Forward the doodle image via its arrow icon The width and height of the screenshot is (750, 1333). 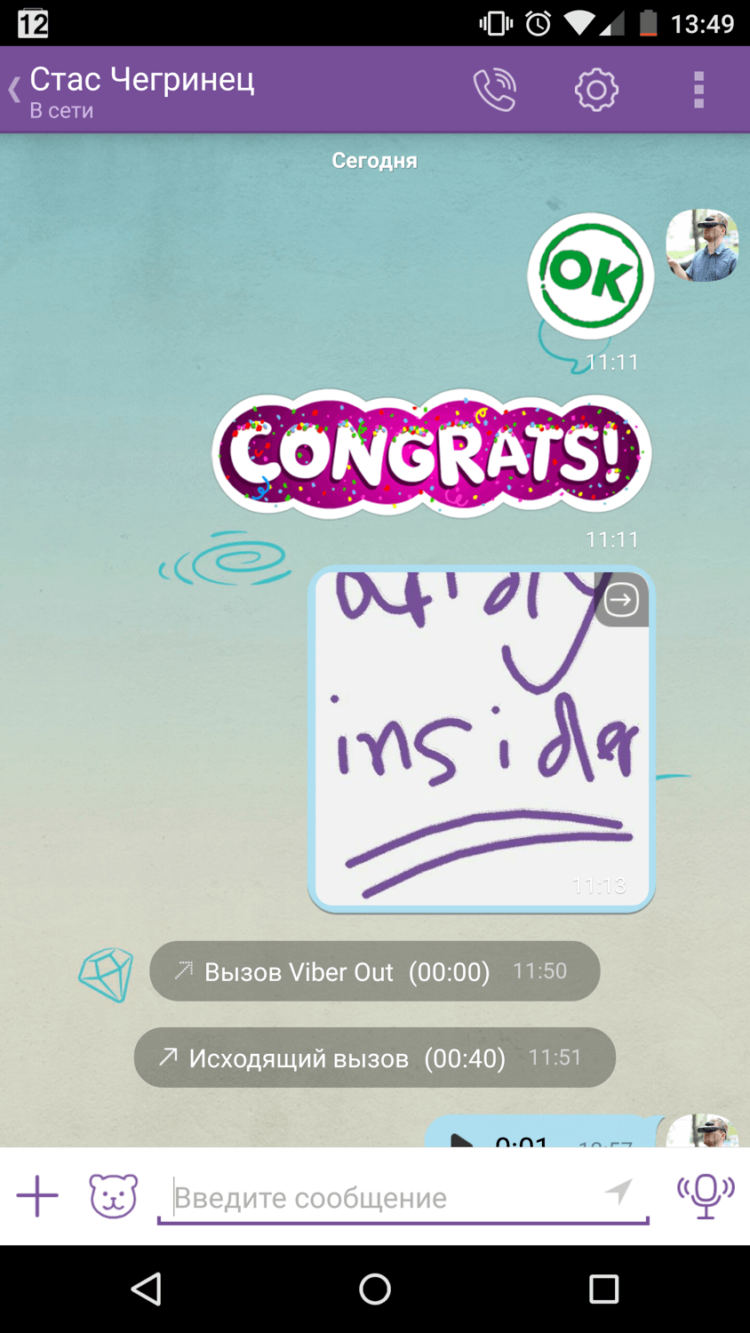coord(621,599)
